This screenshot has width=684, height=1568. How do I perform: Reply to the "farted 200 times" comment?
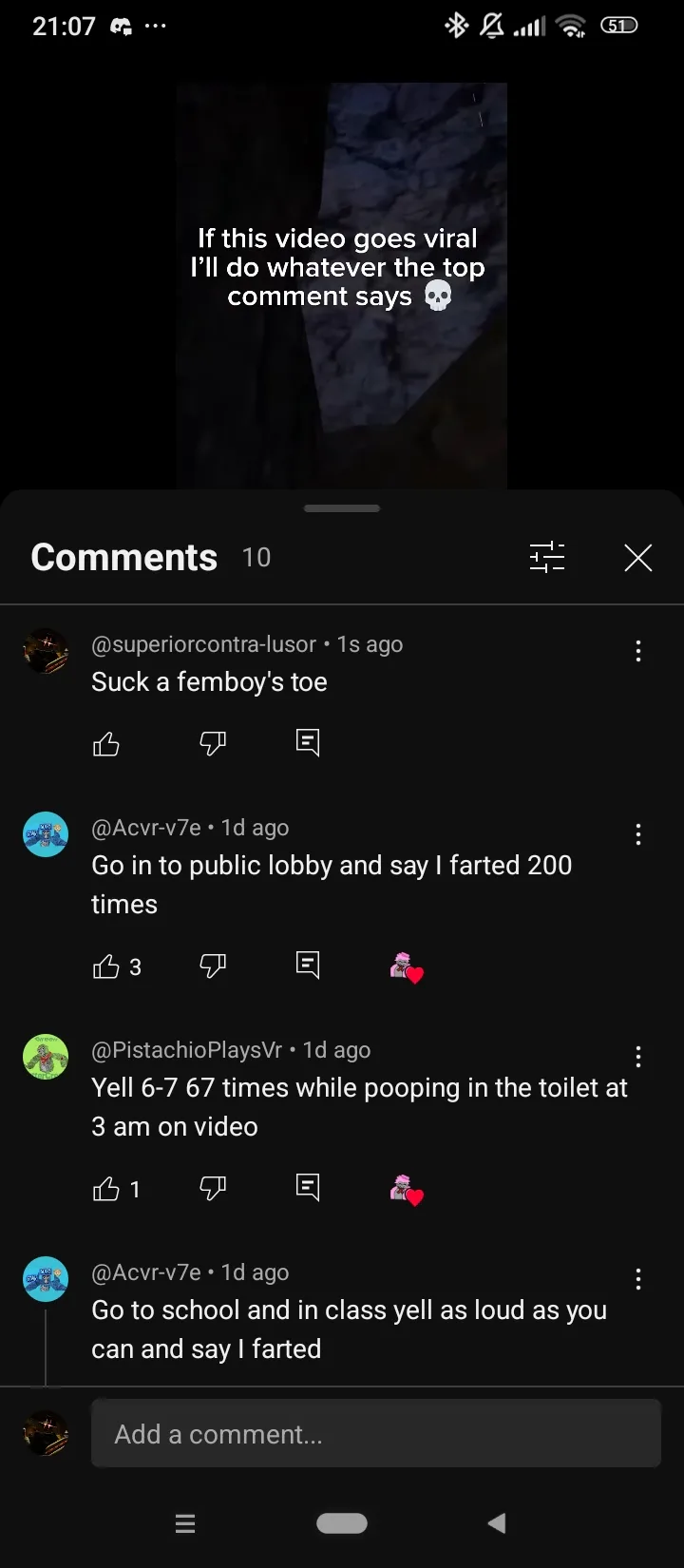[x=308, y=965]
